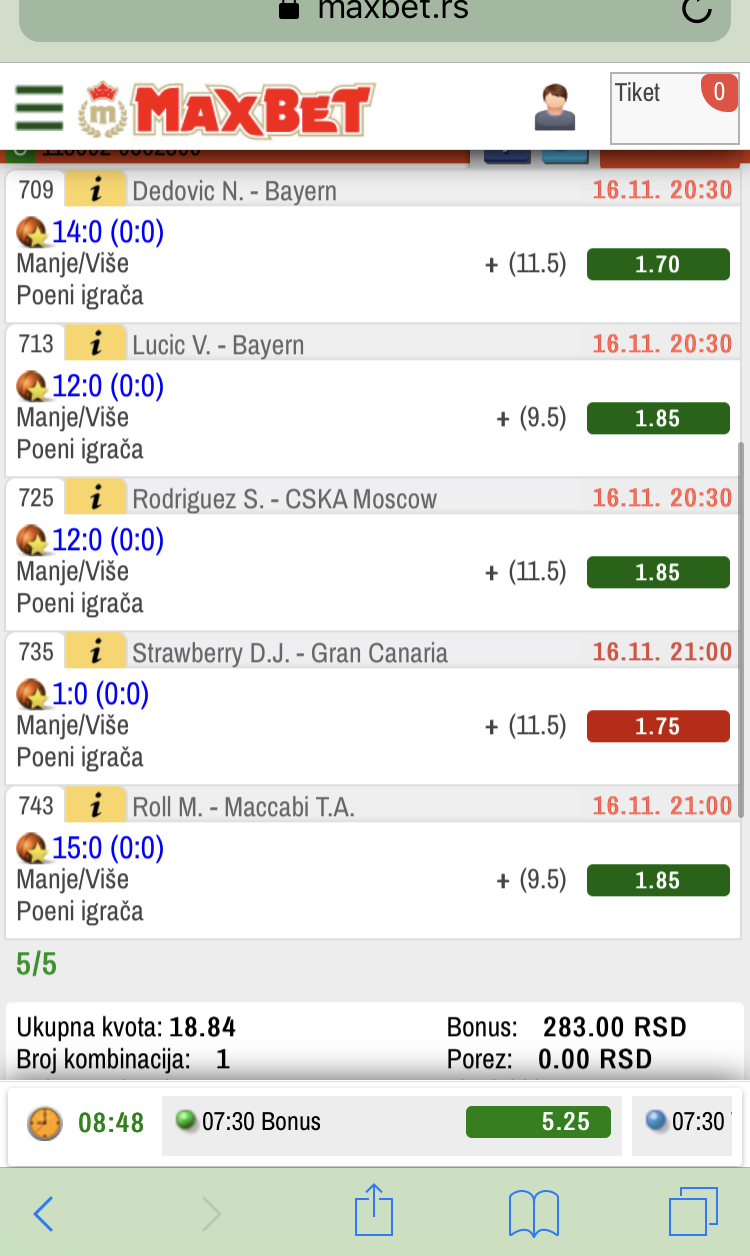Viewport: 750px width, 1256px height.
Task: Go back in the browser
Action: click(43, 1214)
